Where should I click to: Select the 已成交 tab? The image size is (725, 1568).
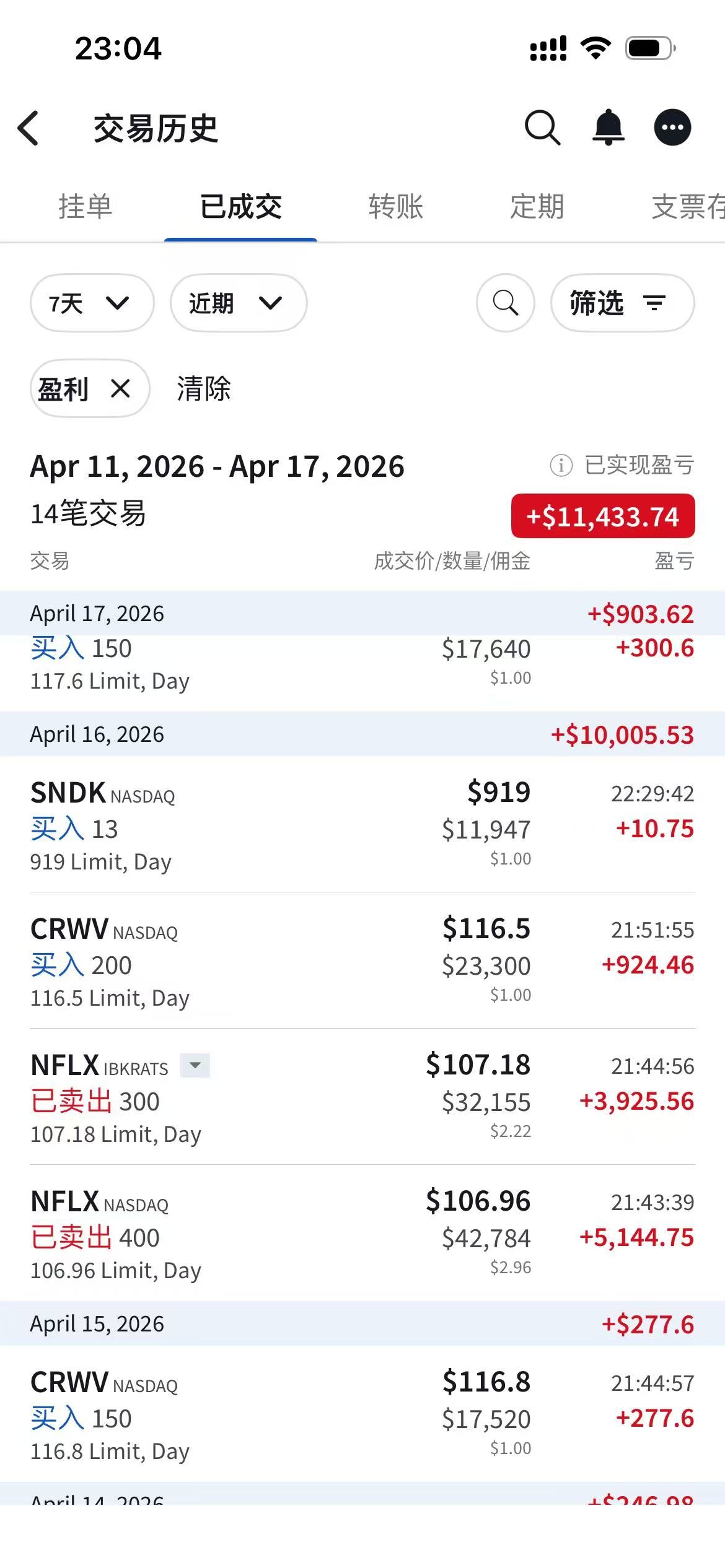pyautogui.click(x=240, y=206)
